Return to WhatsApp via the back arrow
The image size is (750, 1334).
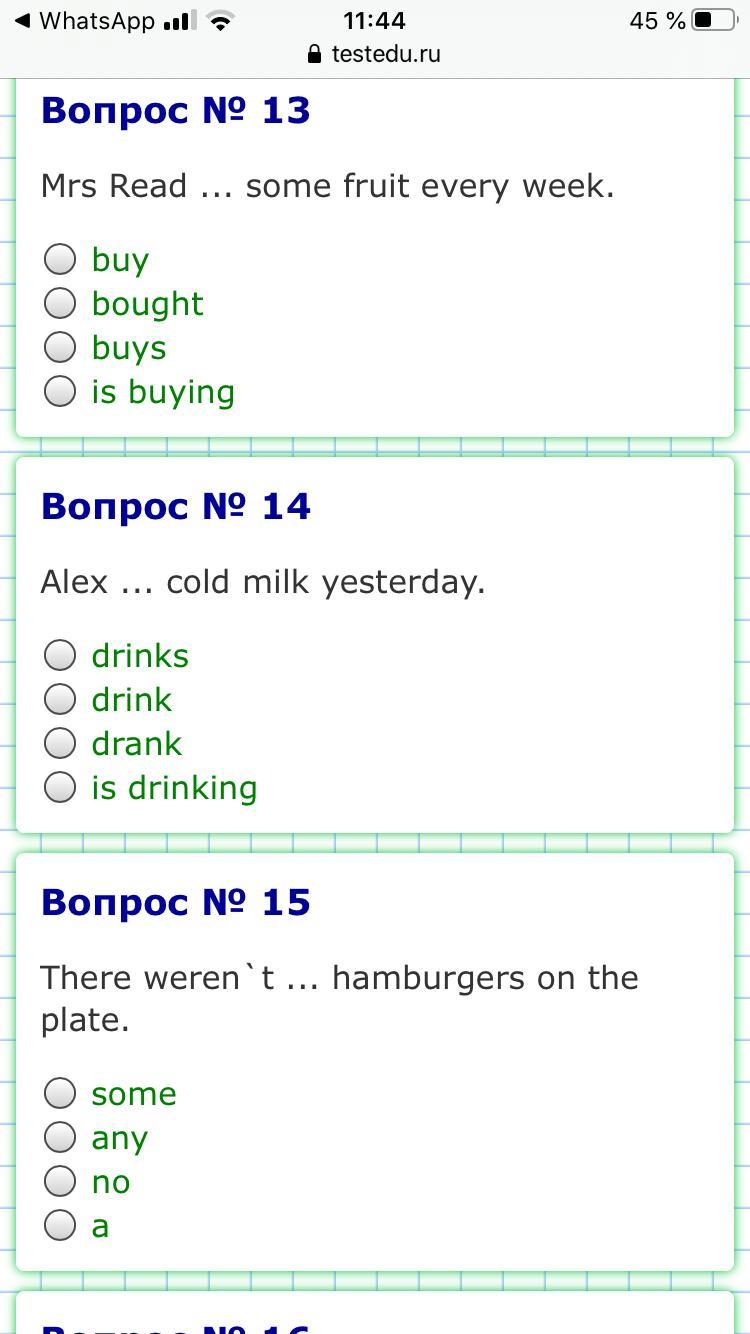[84, 21]
